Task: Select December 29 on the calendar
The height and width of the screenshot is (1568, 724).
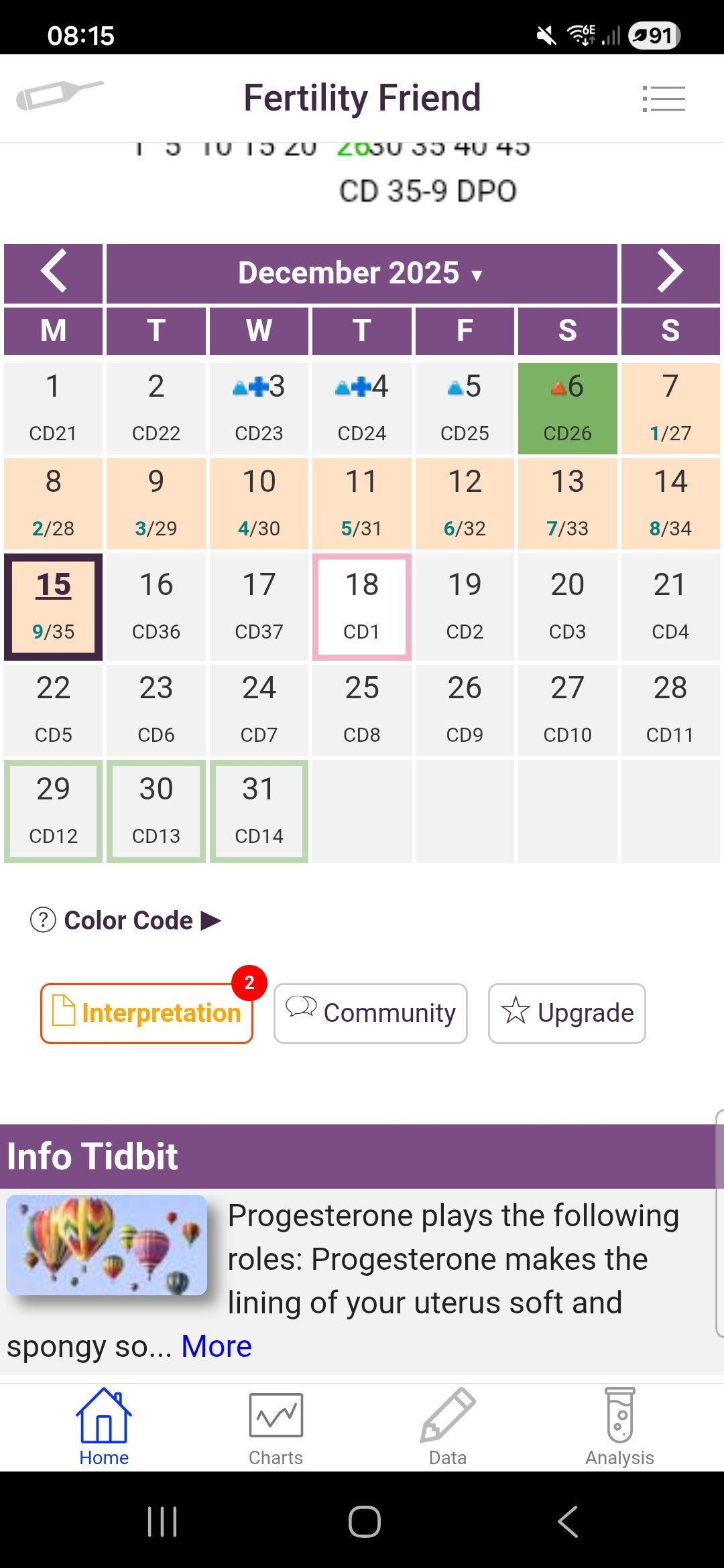Action: (x=54, y=811)
